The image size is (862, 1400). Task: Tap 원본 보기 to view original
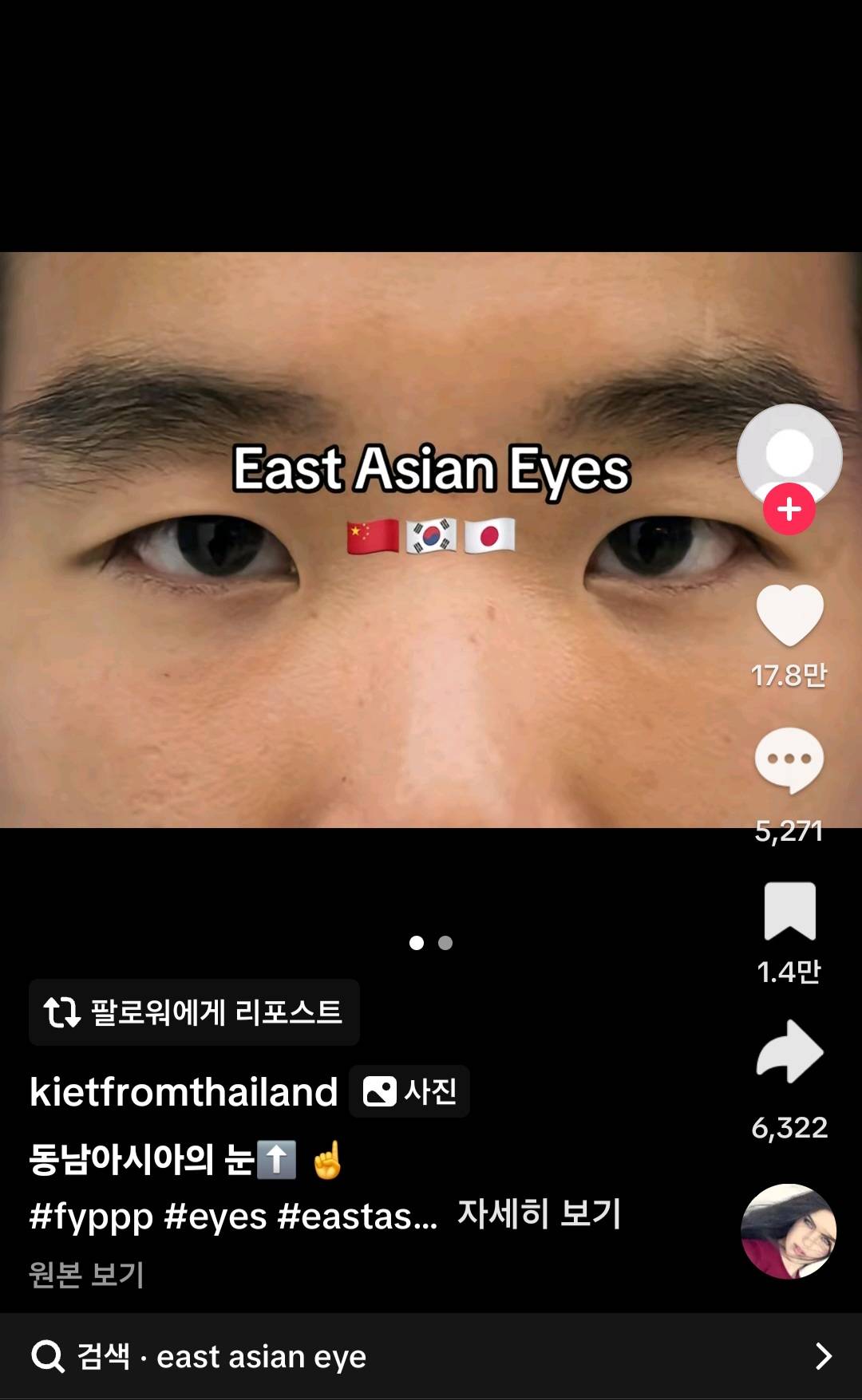pyautogui.click(x=86, y=1275)
